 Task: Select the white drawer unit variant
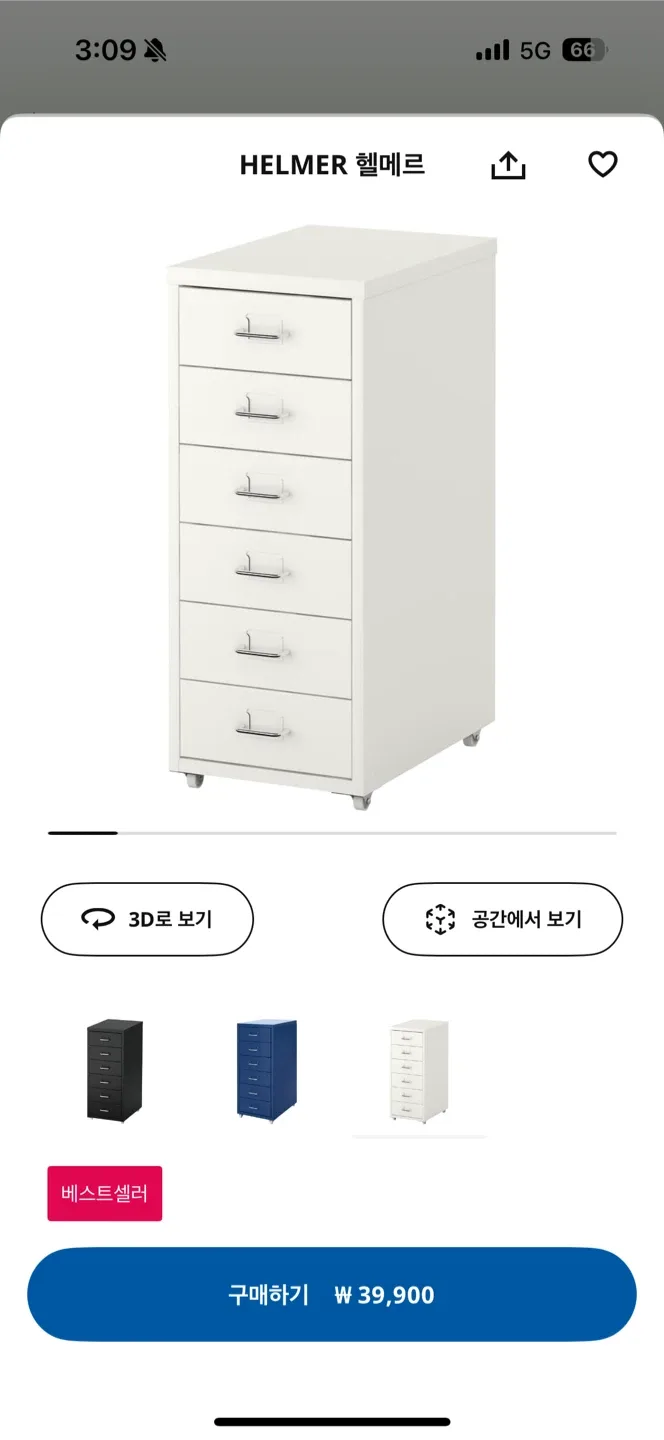(419, 1069)
